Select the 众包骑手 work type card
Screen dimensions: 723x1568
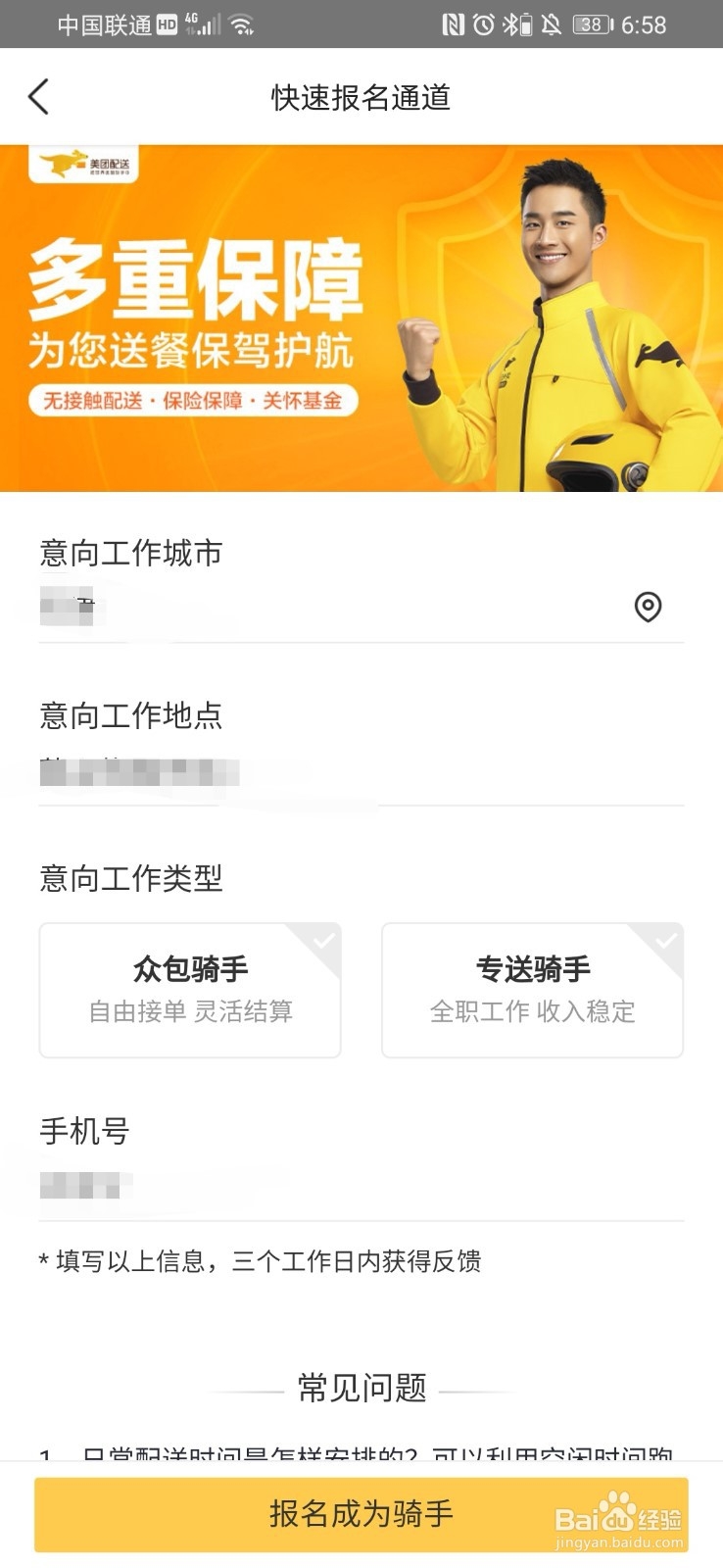point(191,989)
